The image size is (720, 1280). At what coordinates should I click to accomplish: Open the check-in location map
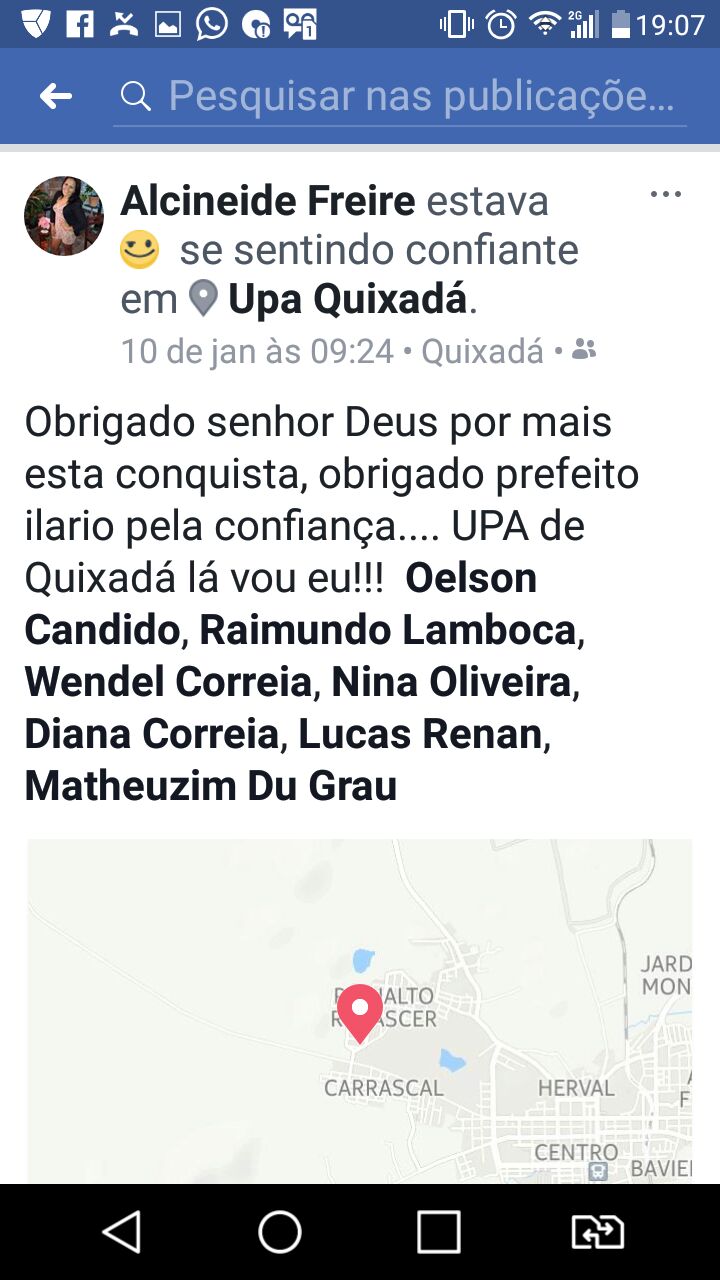[360, 1010]
